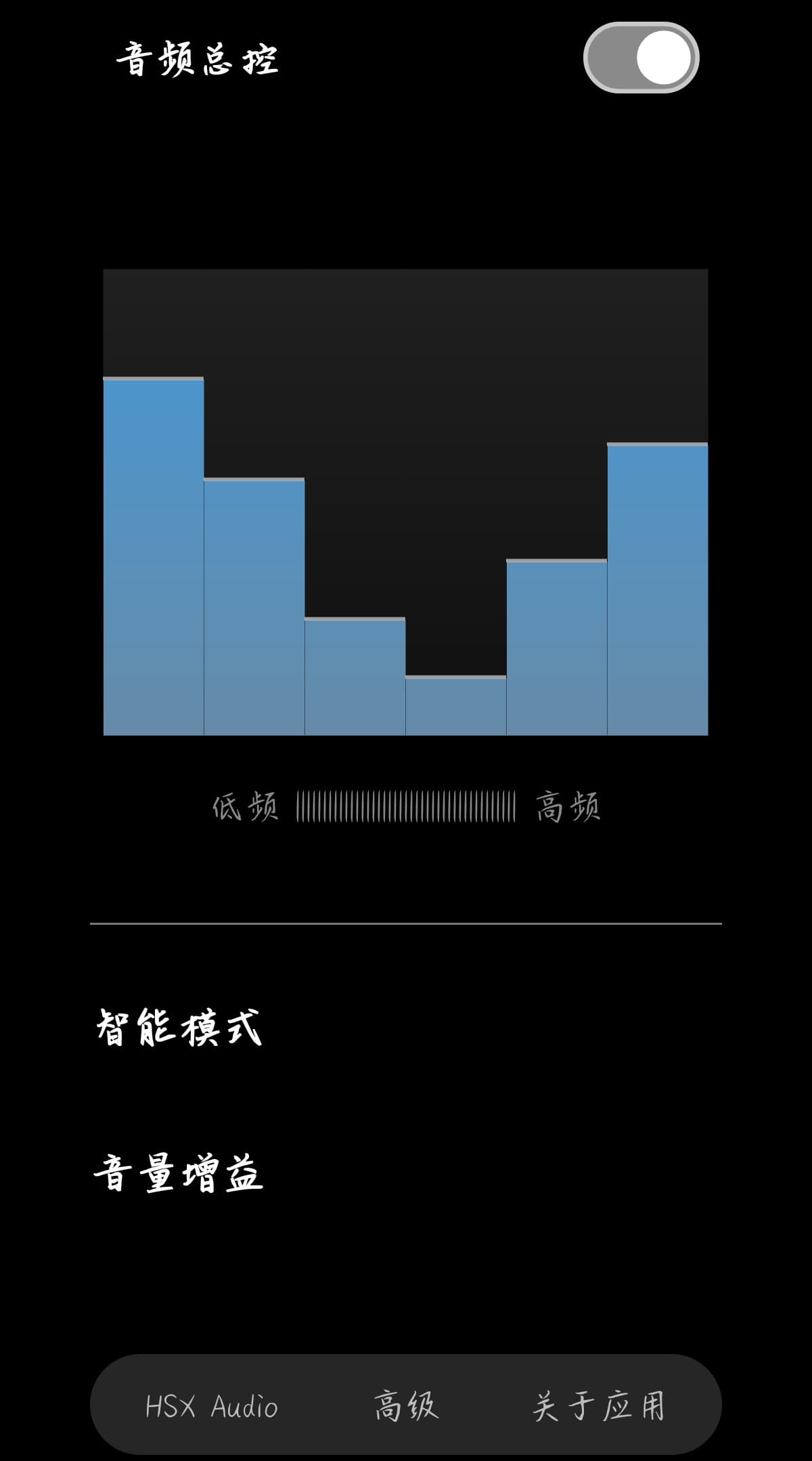Tap the highest-frequency equalizer bar
Image resolution: width=812 pixels, height=1461 pixels.
pos(657,589)
